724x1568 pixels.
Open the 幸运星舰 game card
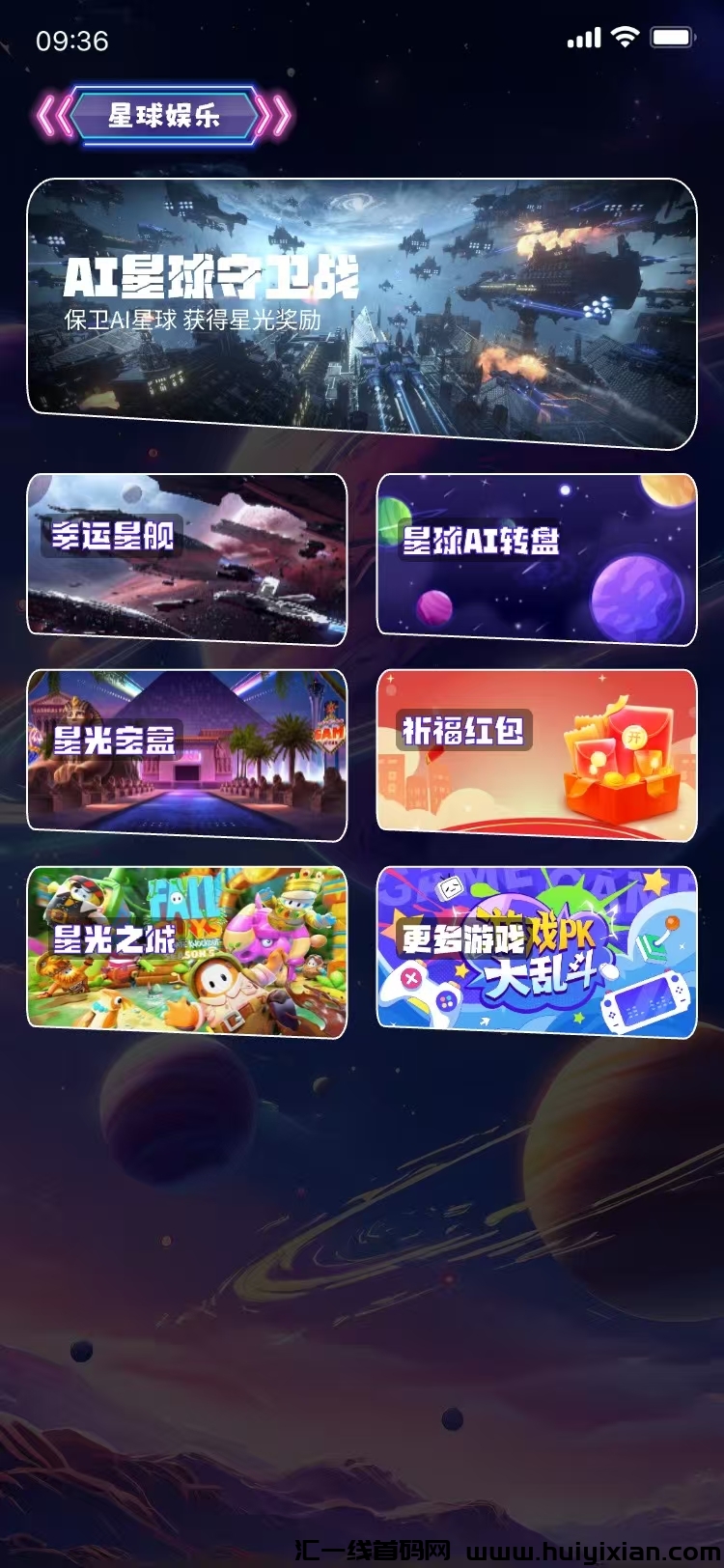[x=186, y=558]
